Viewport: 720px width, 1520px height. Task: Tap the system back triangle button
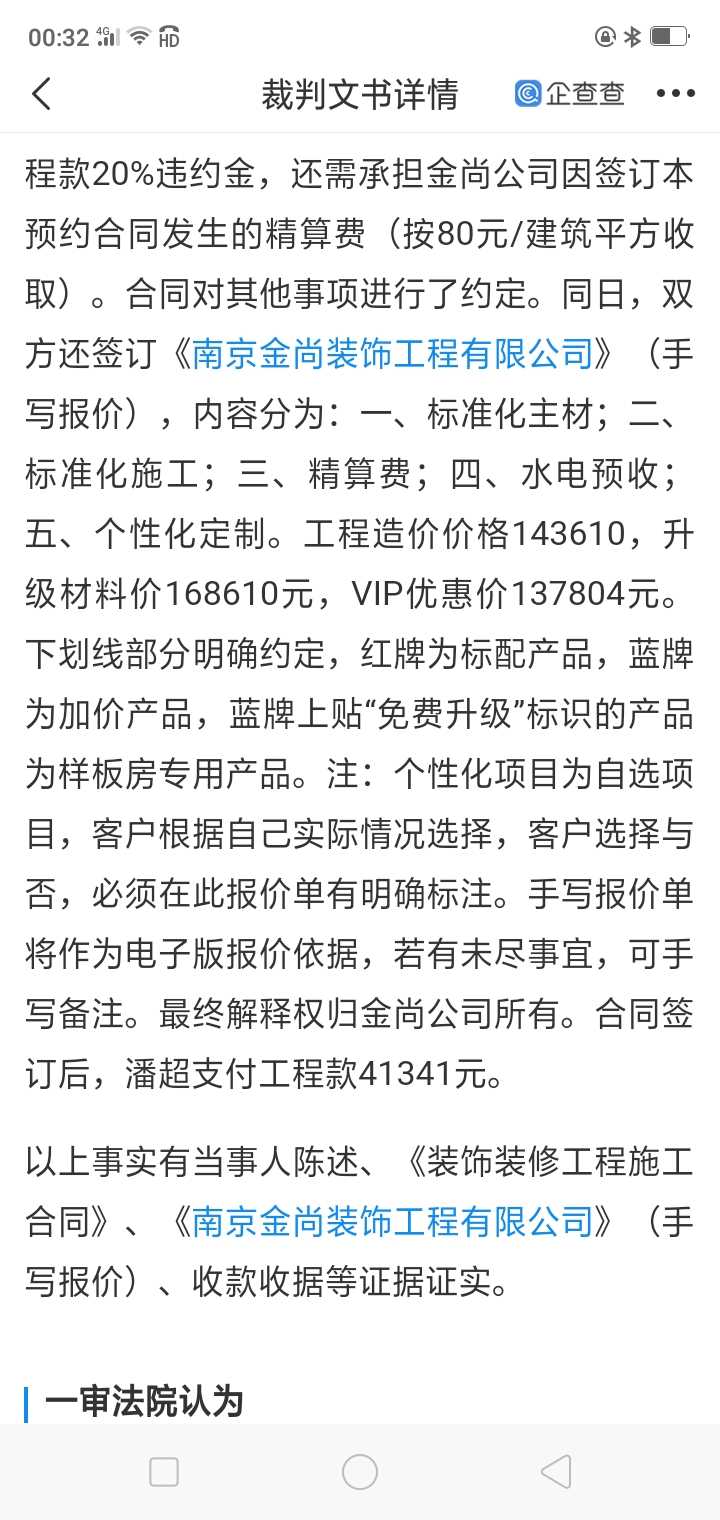click(x=556, y=1472)
